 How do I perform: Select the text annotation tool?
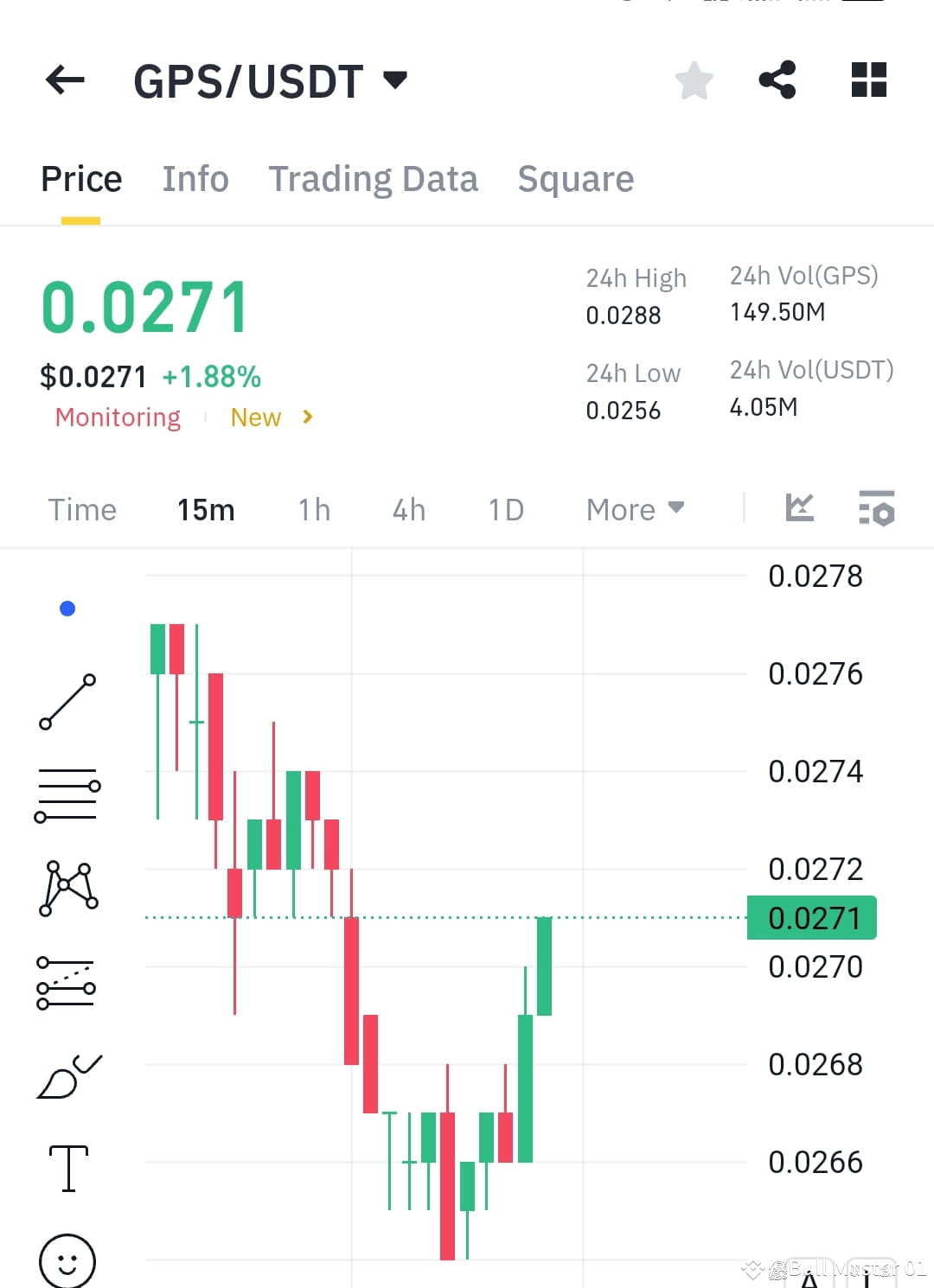pos(67,1167)
